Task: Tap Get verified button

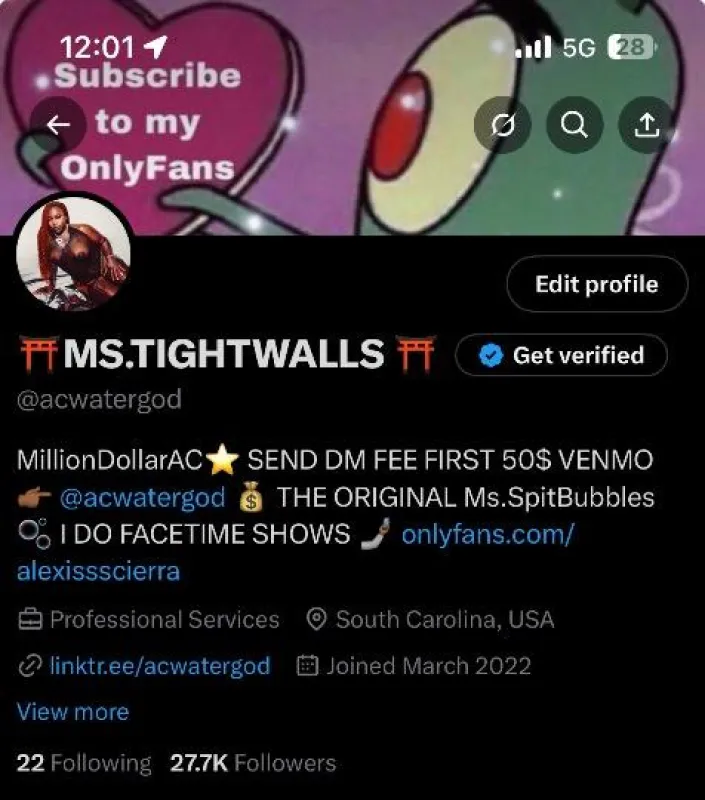Action: [x=561, y=355]
